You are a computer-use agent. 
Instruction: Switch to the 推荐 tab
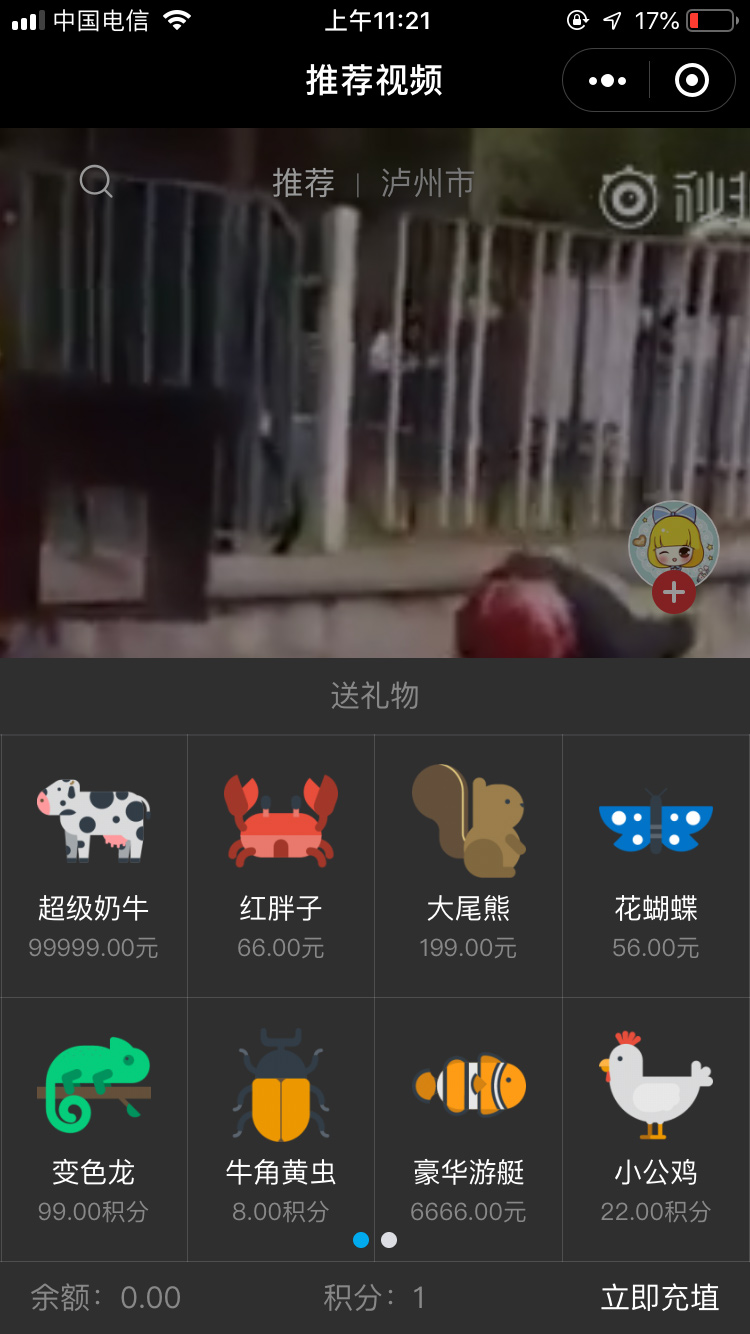click(303, 183)
